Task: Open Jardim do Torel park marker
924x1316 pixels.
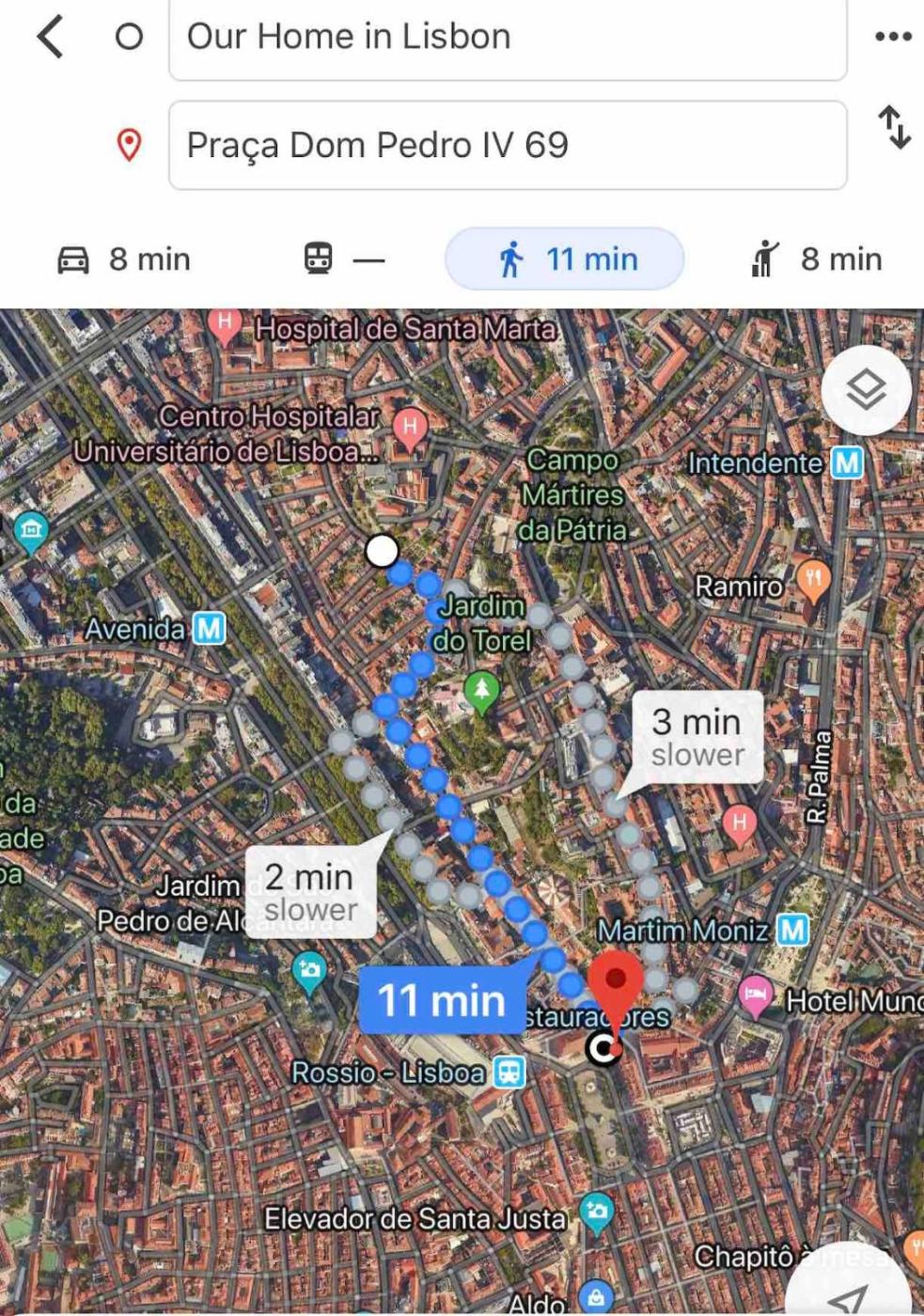Action: pos(482,691)
